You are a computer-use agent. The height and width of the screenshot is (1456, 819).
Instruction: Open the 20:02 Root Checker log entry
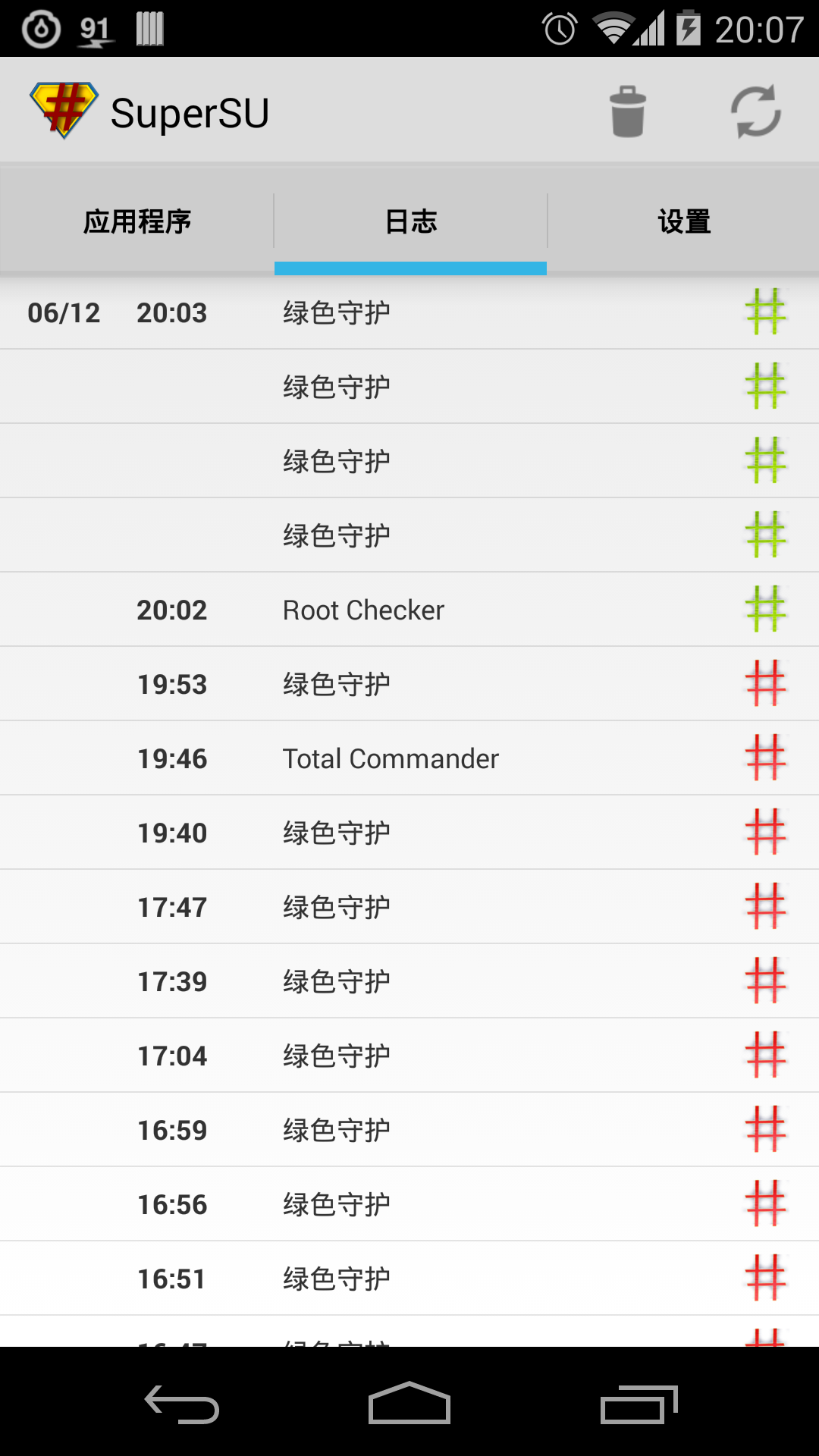click(409, 610)
